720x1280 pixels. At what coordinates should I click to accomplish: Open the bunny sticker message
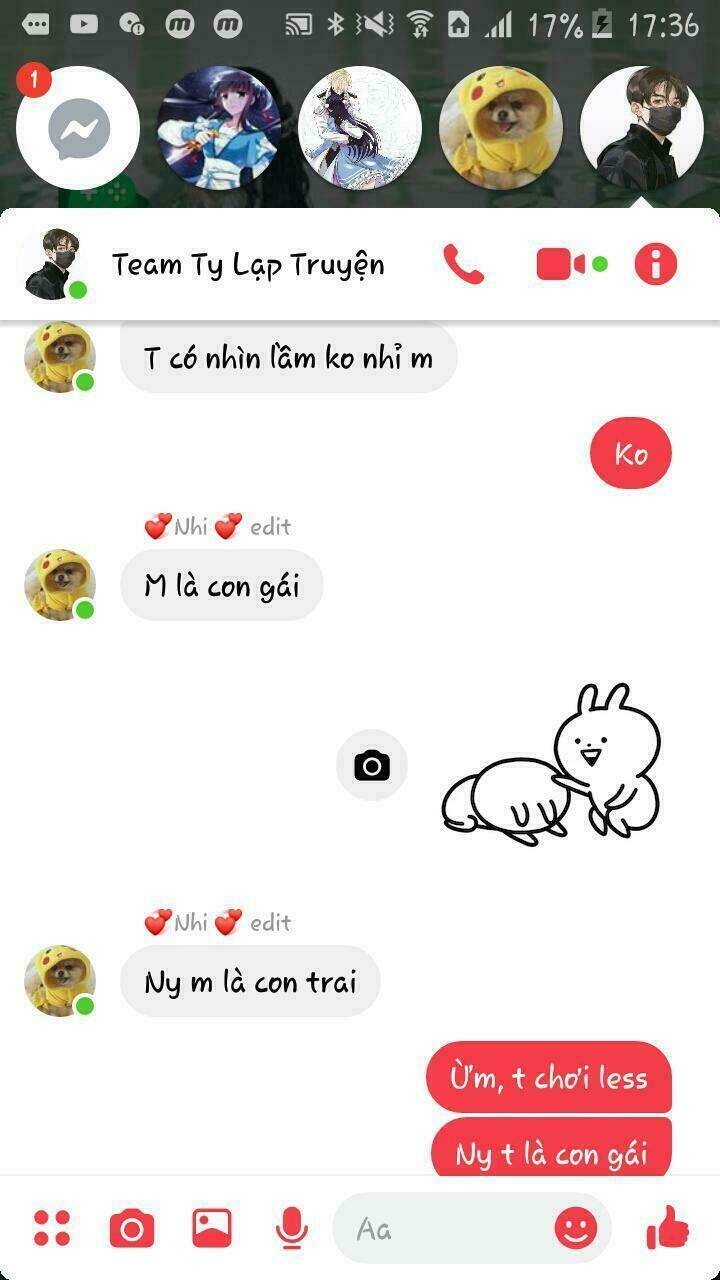[x=552, y=762]
